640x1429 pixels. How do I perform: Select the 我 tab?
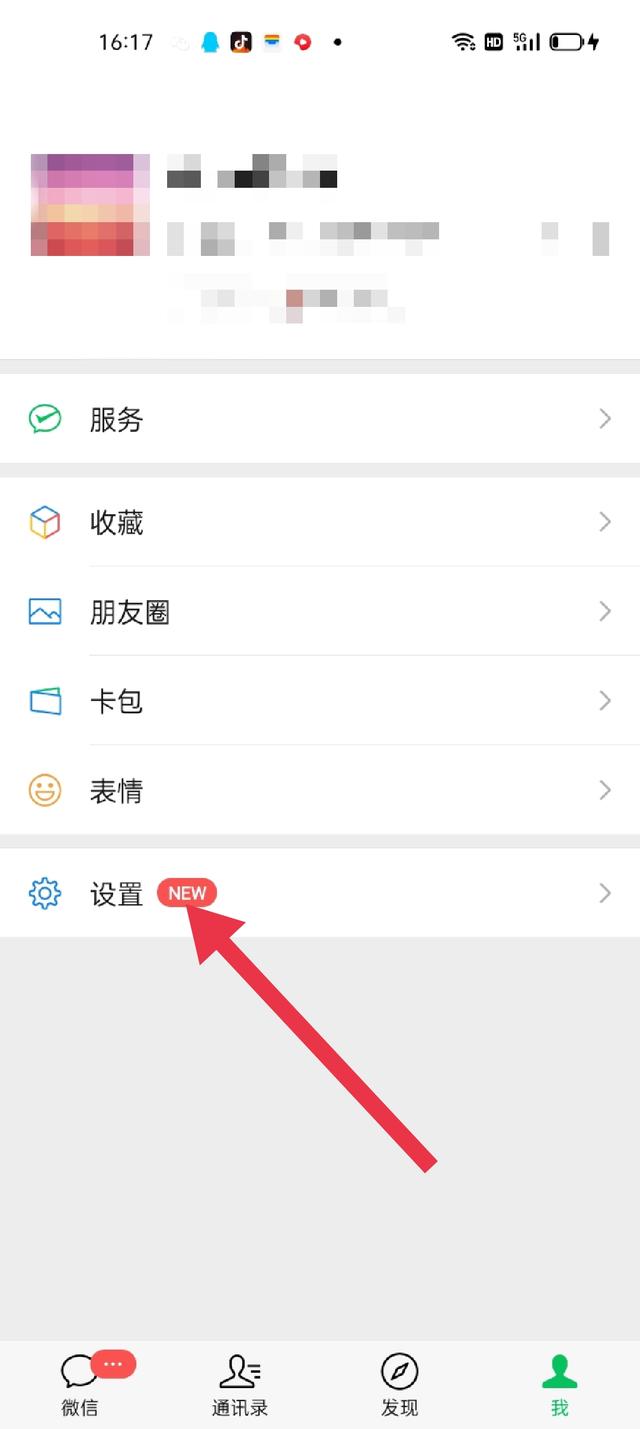click(560, 1385)
